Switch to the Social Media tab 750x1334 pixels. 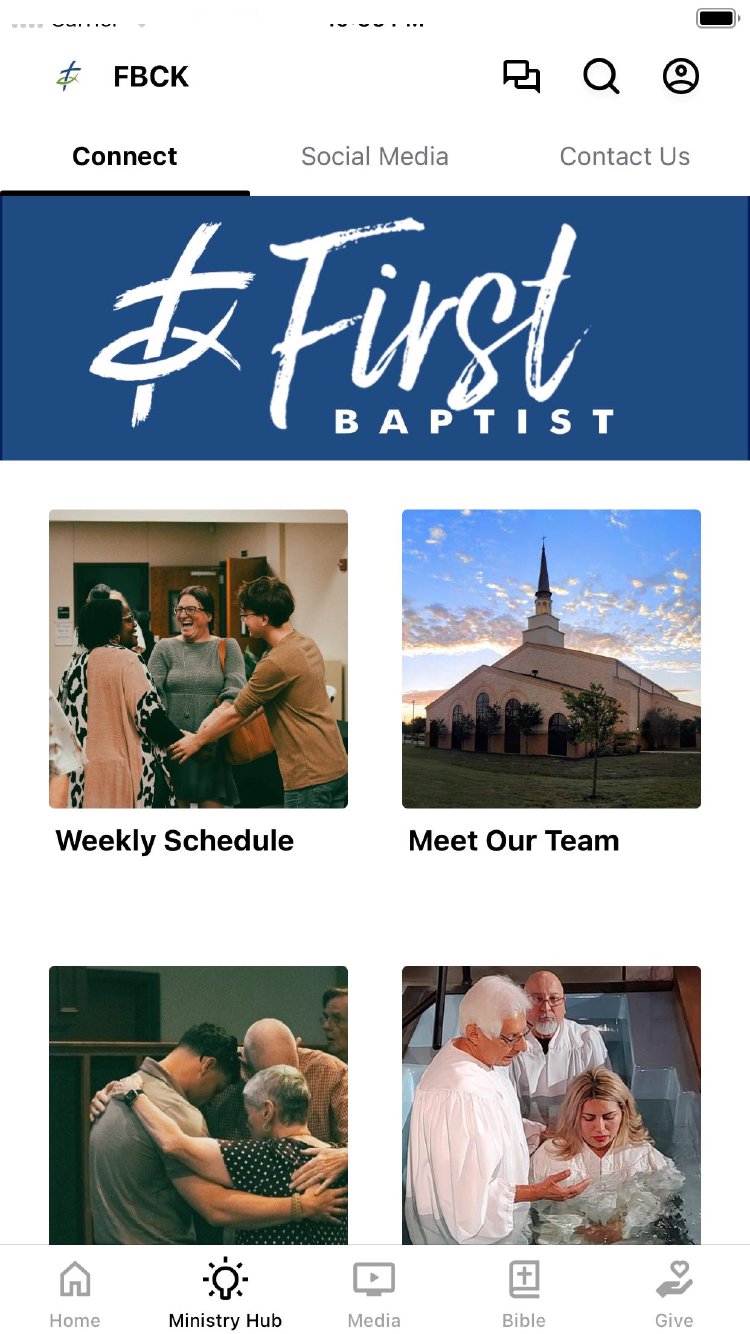click(375, 157)
